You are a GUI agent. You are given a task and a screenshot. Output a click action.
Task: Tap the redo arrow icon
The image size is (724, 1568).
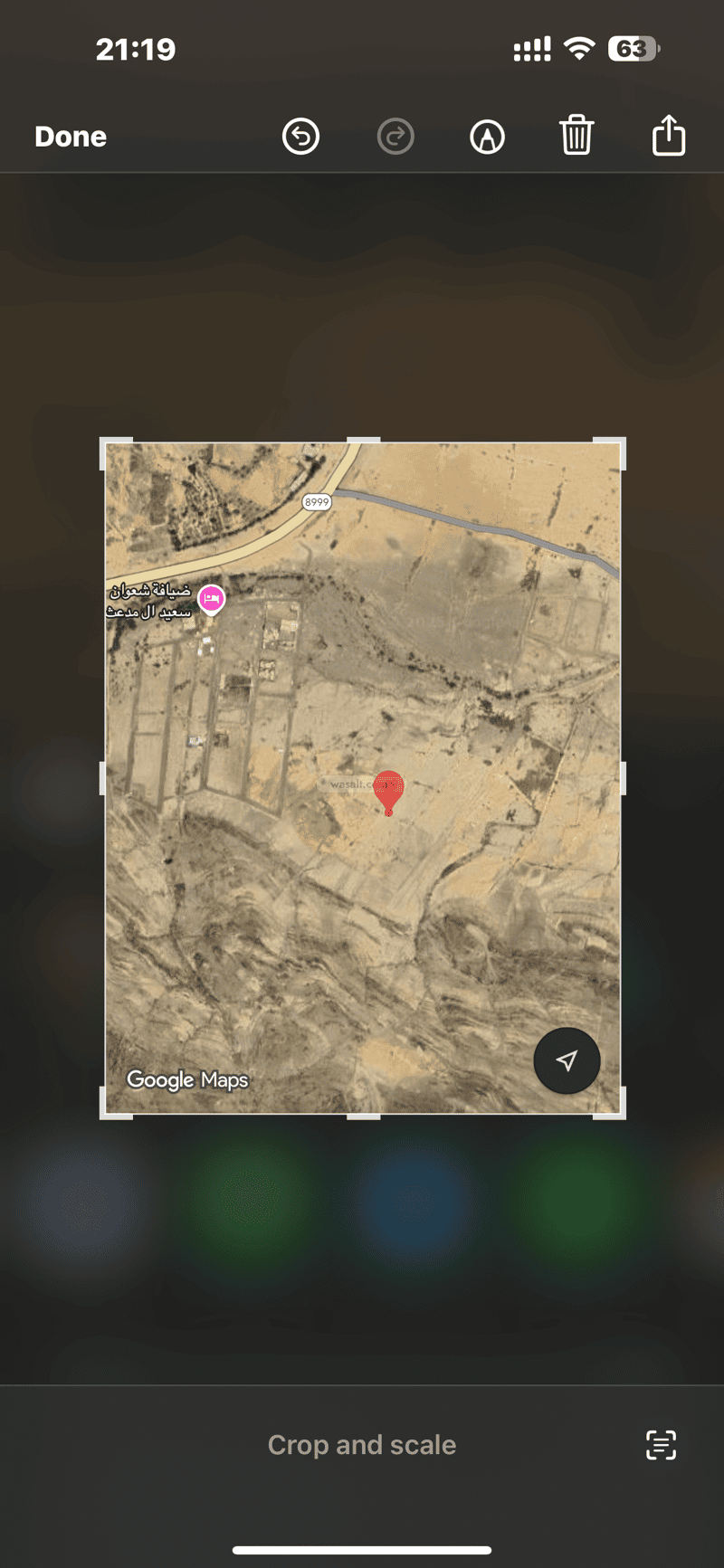[395, 136]
